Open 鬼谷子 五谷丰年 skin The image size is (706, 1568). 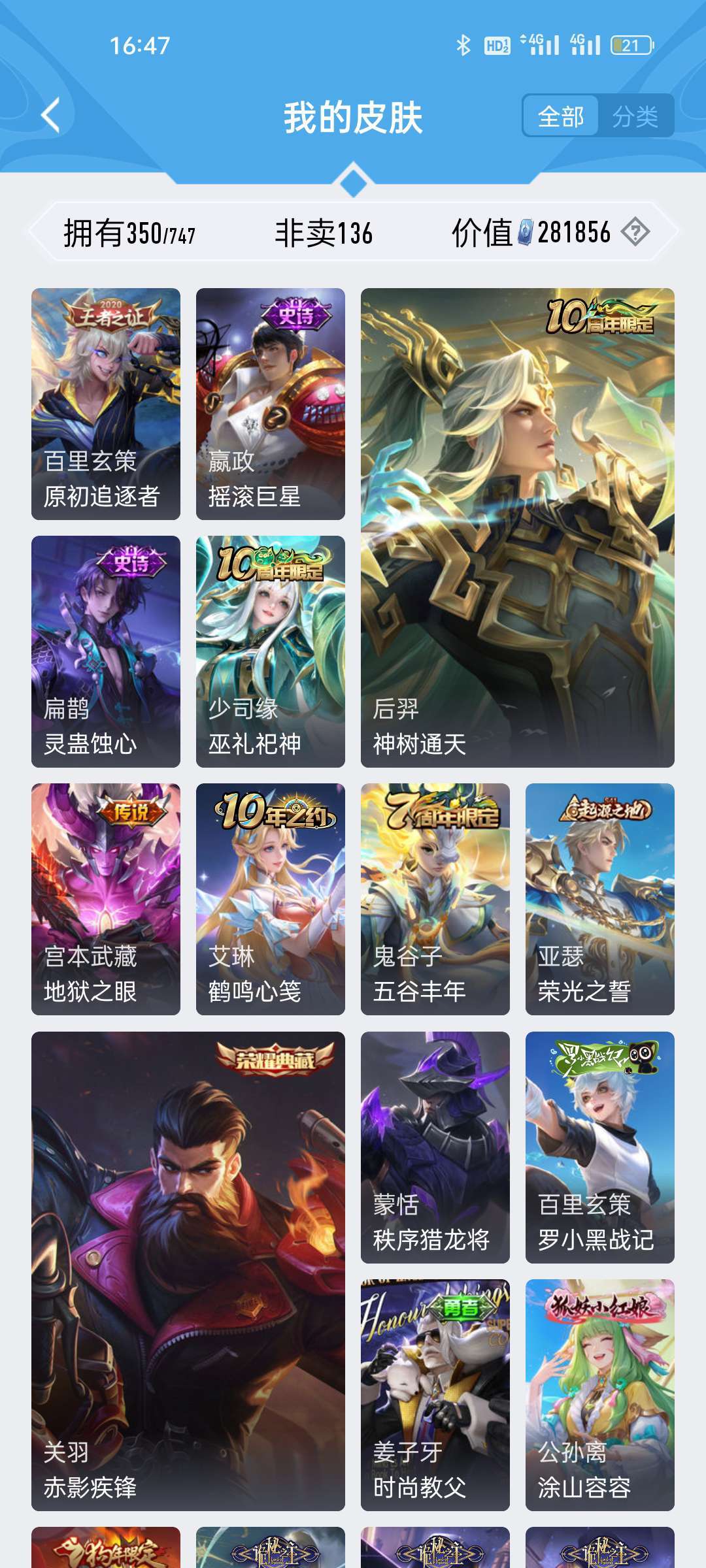coord(435,899)
